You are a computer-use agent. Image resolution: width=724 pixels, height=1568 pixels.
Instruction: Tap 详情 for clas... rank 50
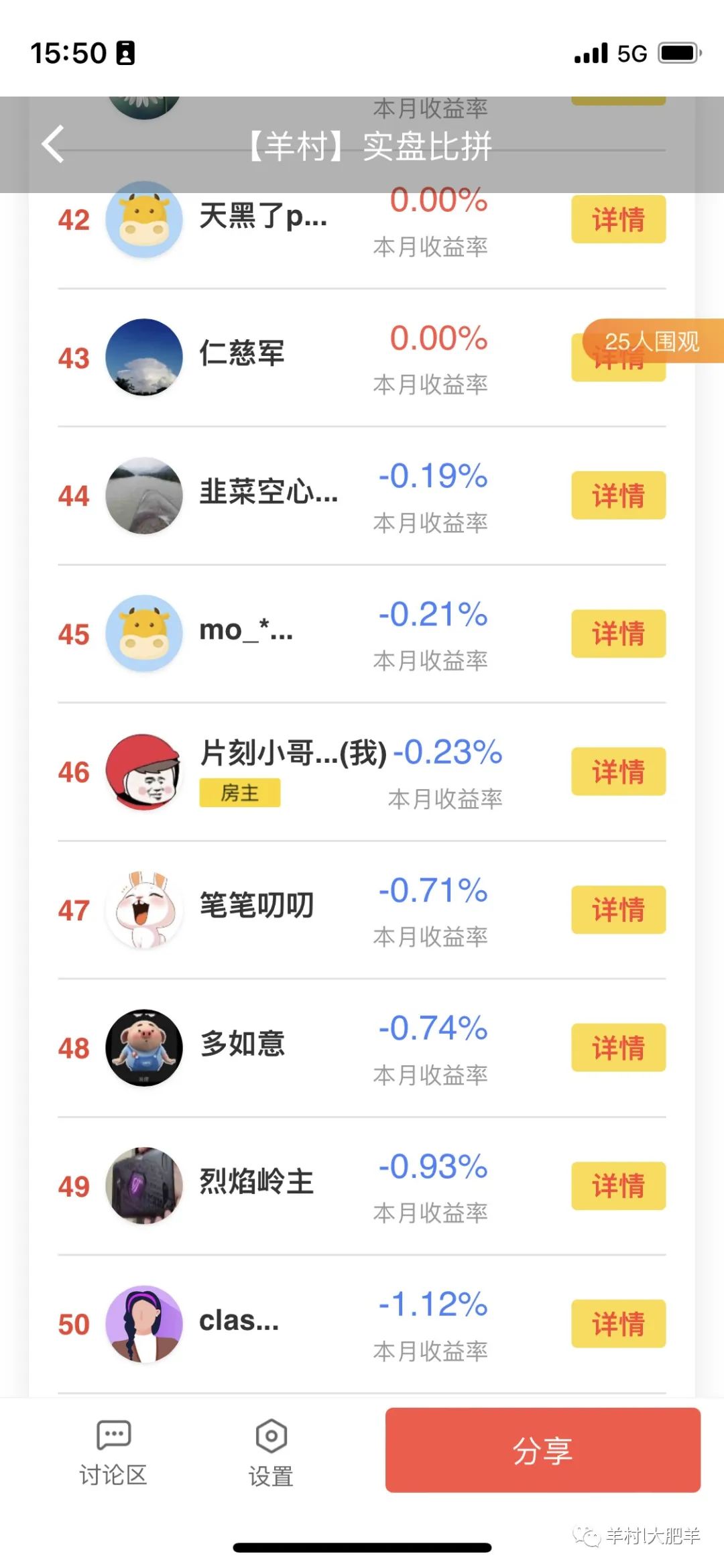(618, 1324)
